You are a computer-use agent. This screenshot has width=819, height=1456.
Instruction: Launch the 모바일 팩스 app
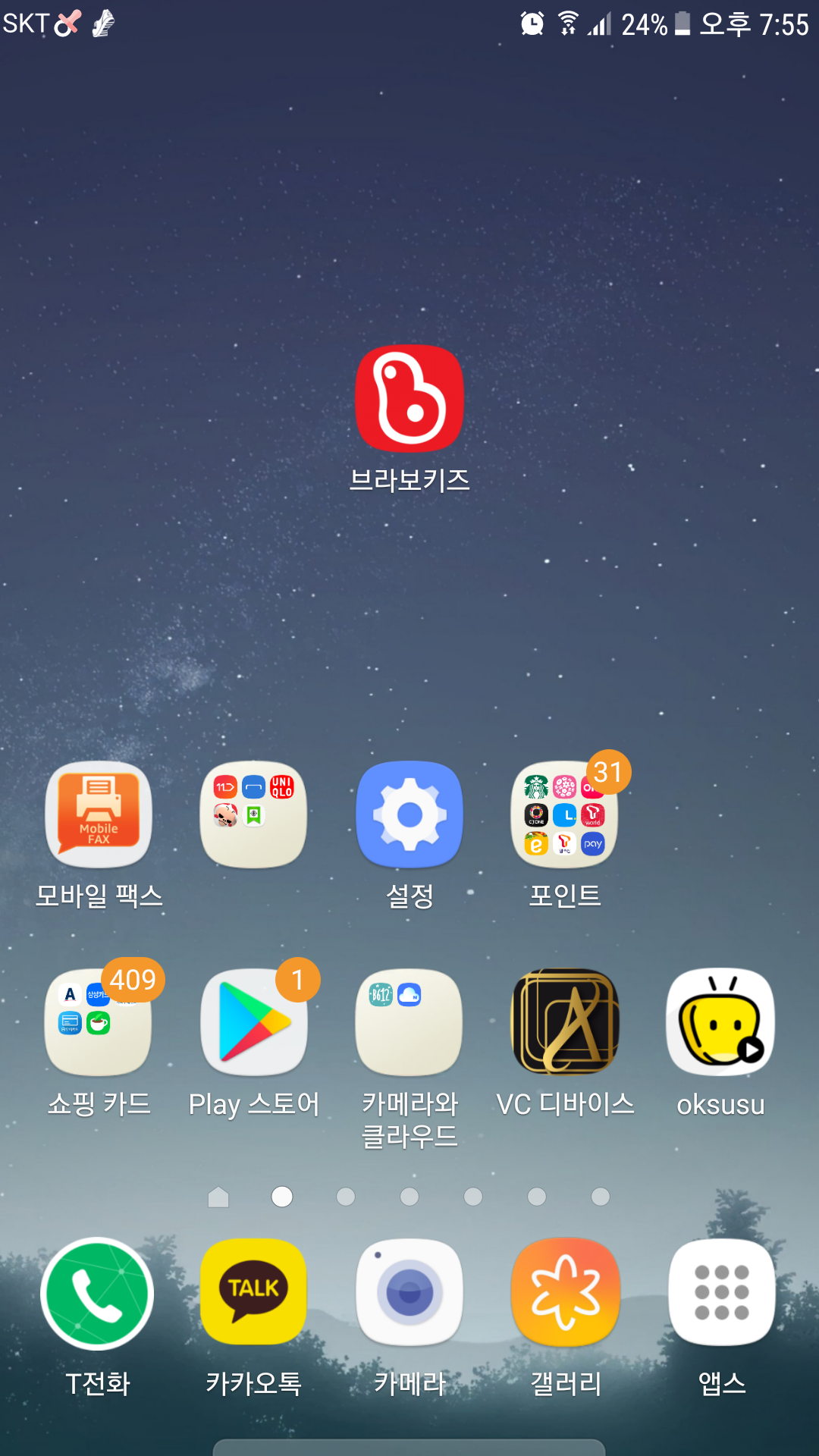99,815
